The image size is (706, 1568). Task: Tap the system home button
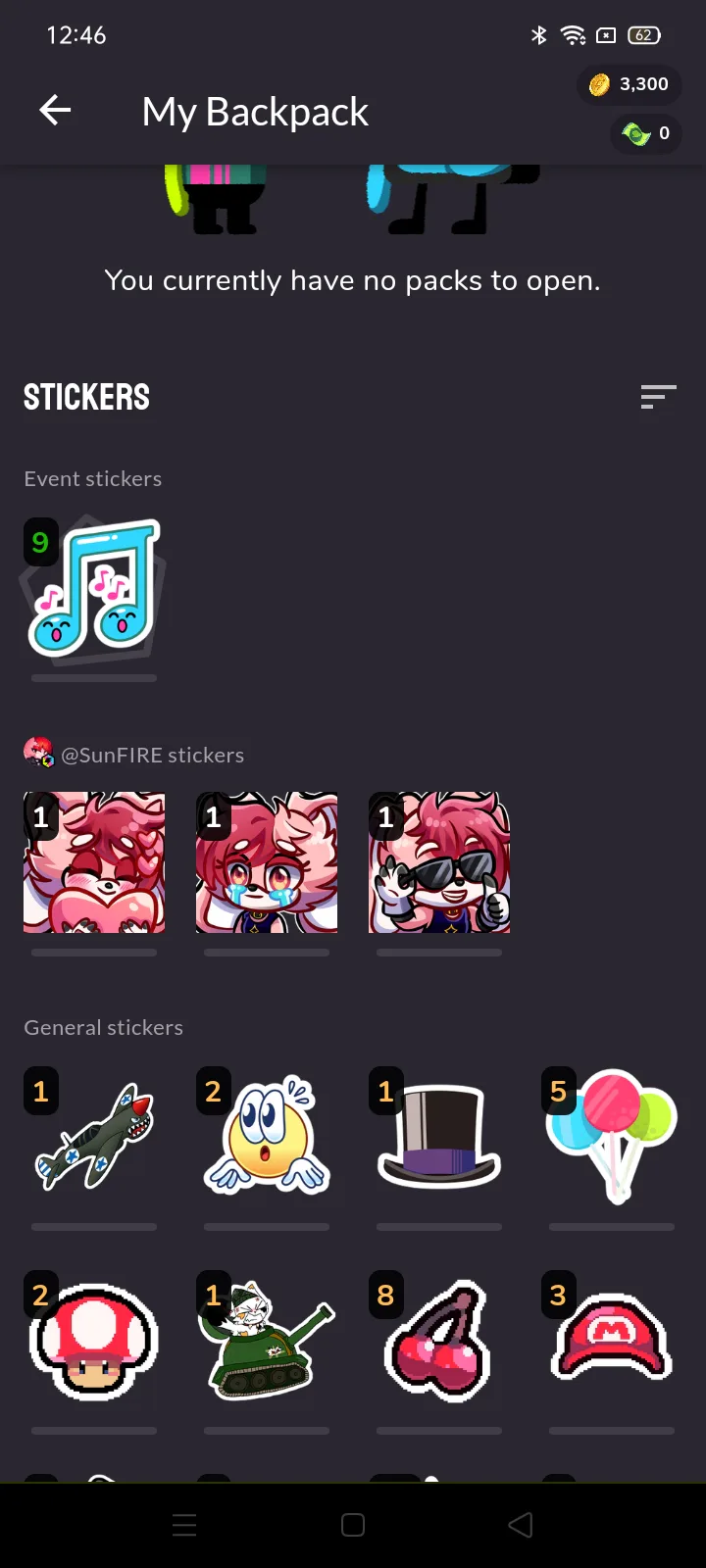[x=353, y=1525]
